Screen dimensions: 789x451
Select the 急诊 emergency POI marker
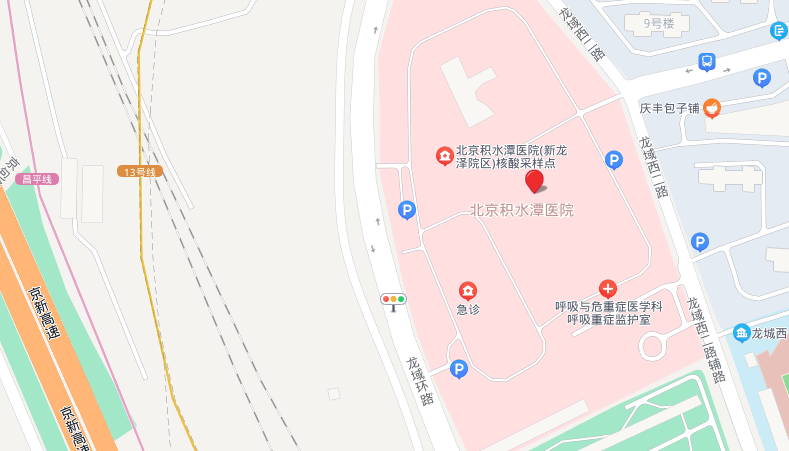[467, 291]
